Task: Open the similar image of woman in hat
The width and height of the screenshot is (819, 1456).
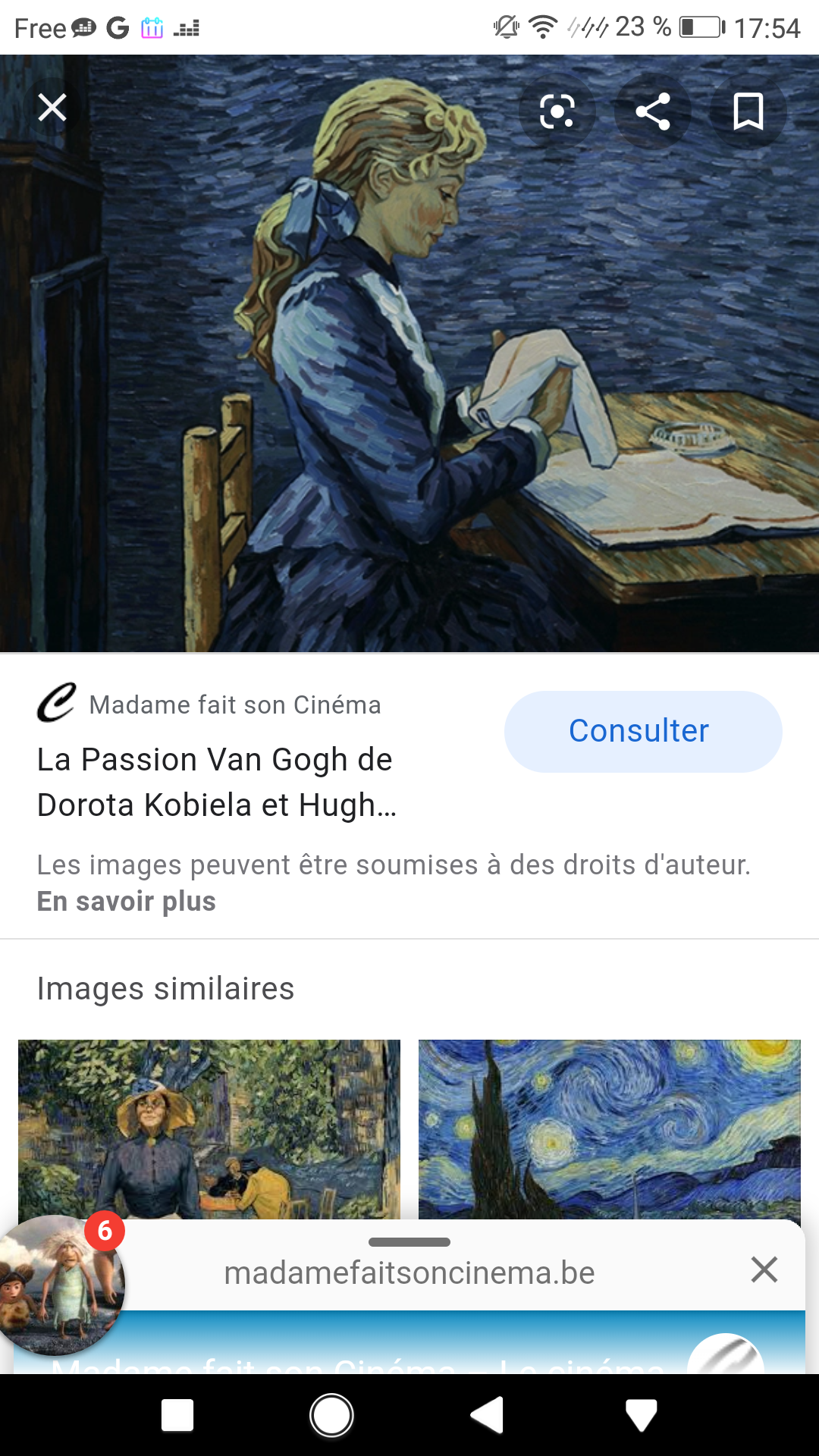Action: click(209, 1129)
